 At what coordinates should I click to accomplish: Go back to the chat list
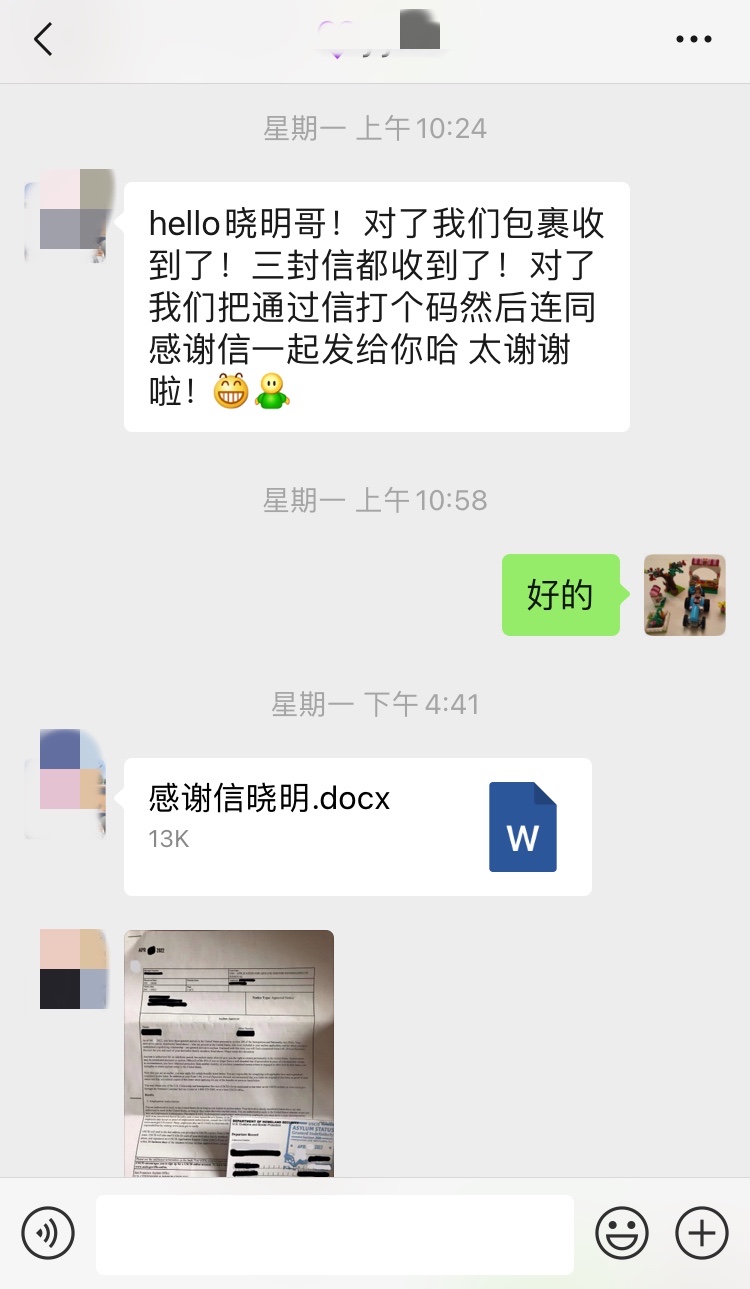click(43, 40)
